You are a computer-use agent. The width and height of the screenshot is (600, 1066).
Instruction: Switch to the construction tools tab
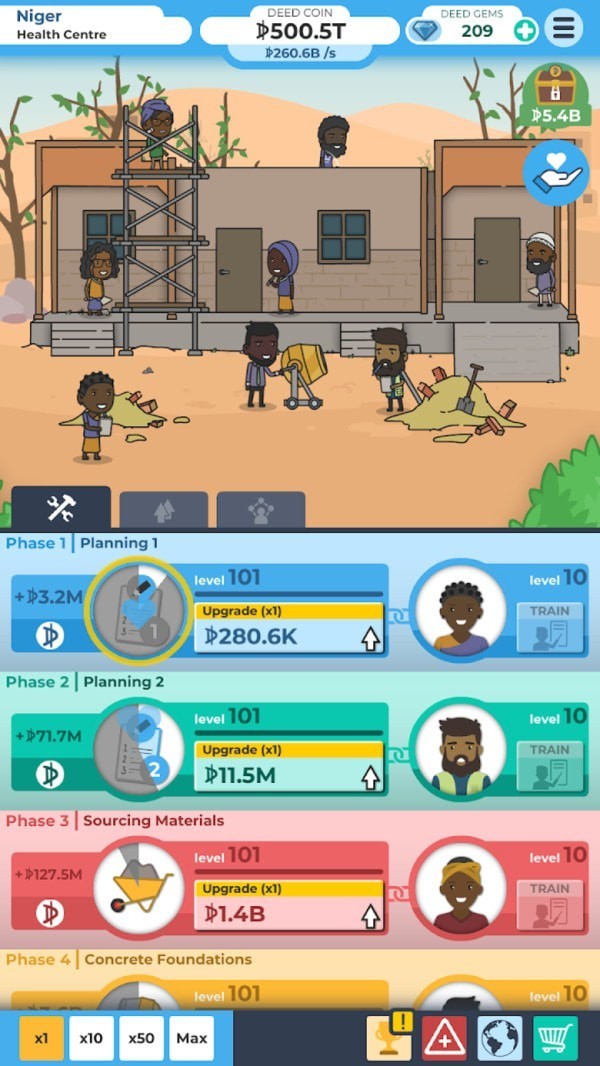click(61, 509)
